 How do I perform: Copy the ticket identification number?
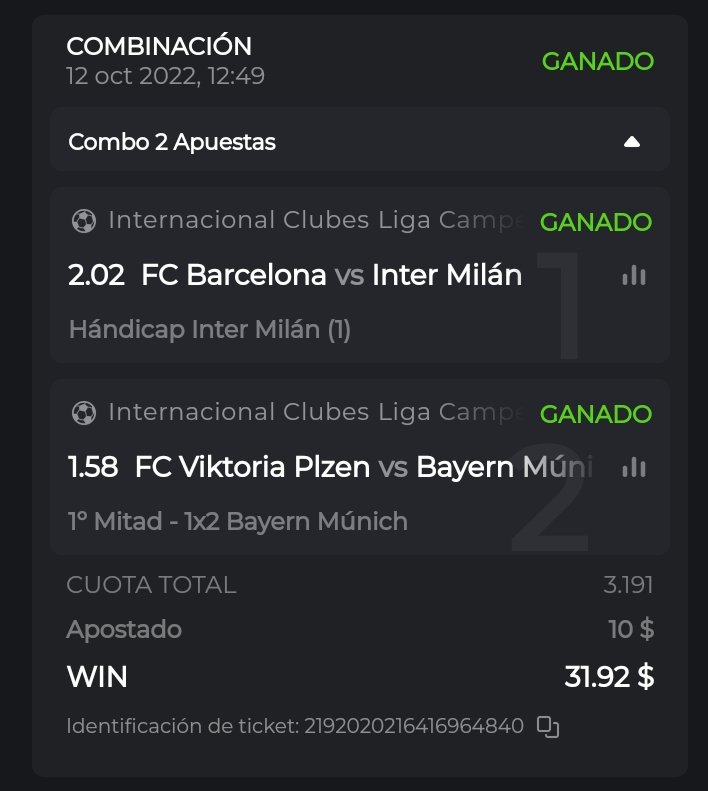547,727
